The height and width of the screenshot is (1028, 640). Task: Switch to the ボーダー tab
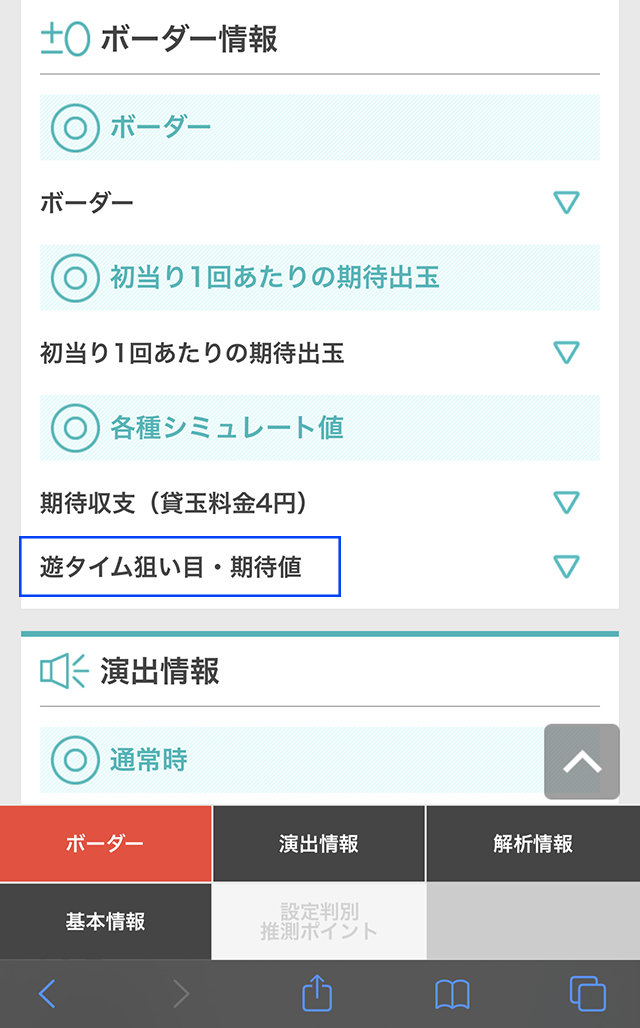105,843
